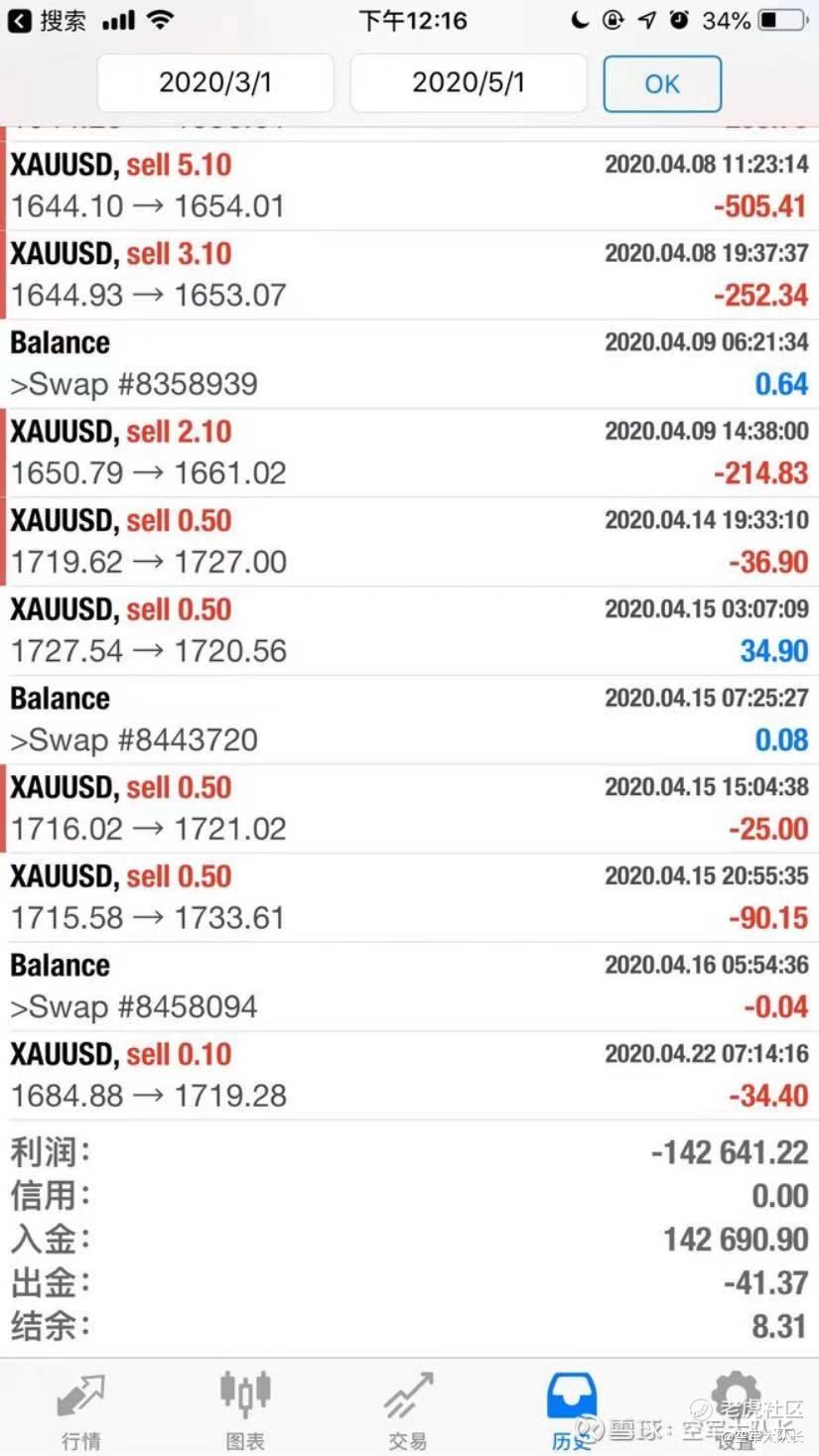Go to the 交易 trade tab

(x=408, y=1409)
